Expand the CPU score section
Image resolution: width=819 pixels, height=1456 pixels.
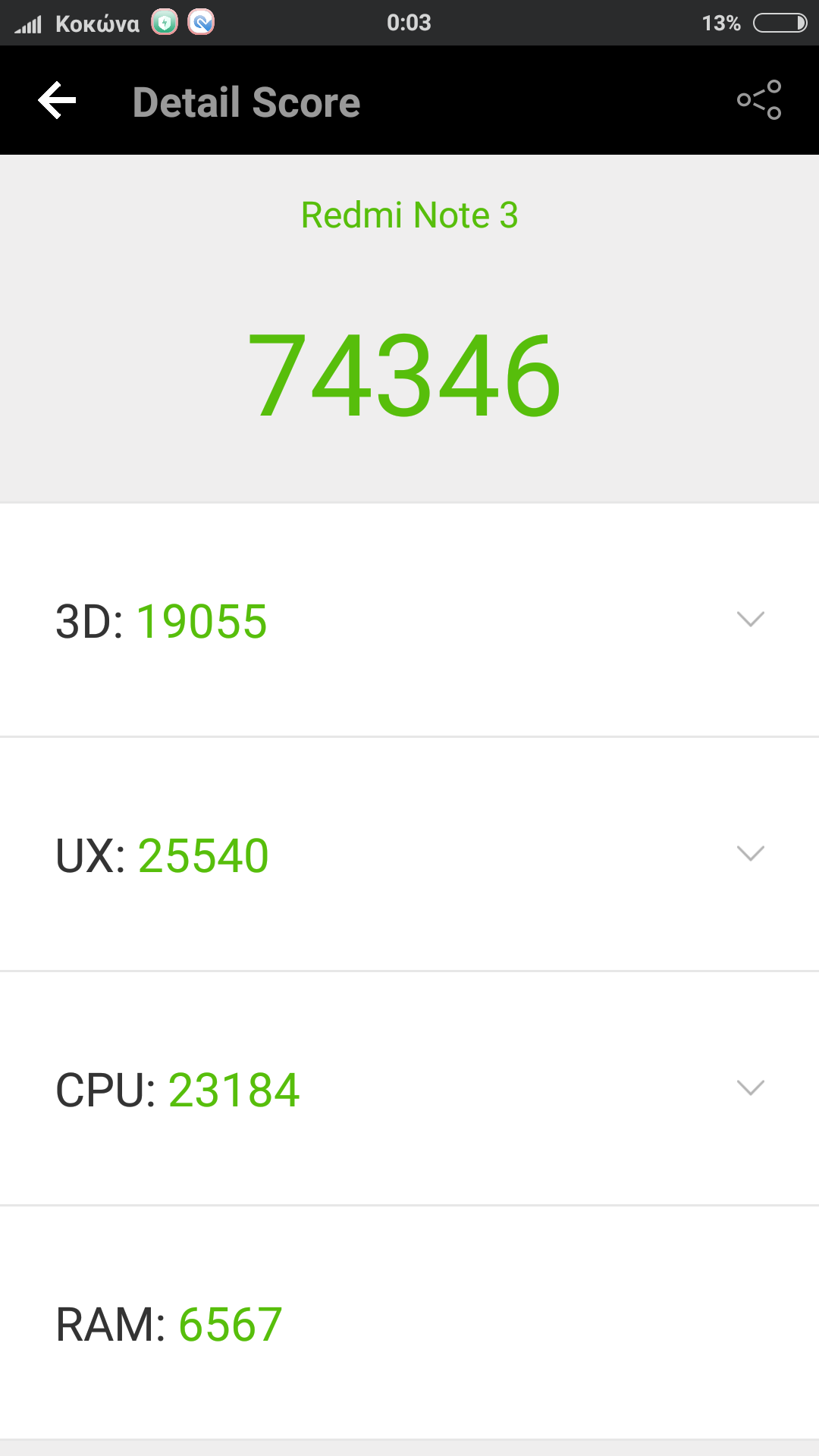750,1088
